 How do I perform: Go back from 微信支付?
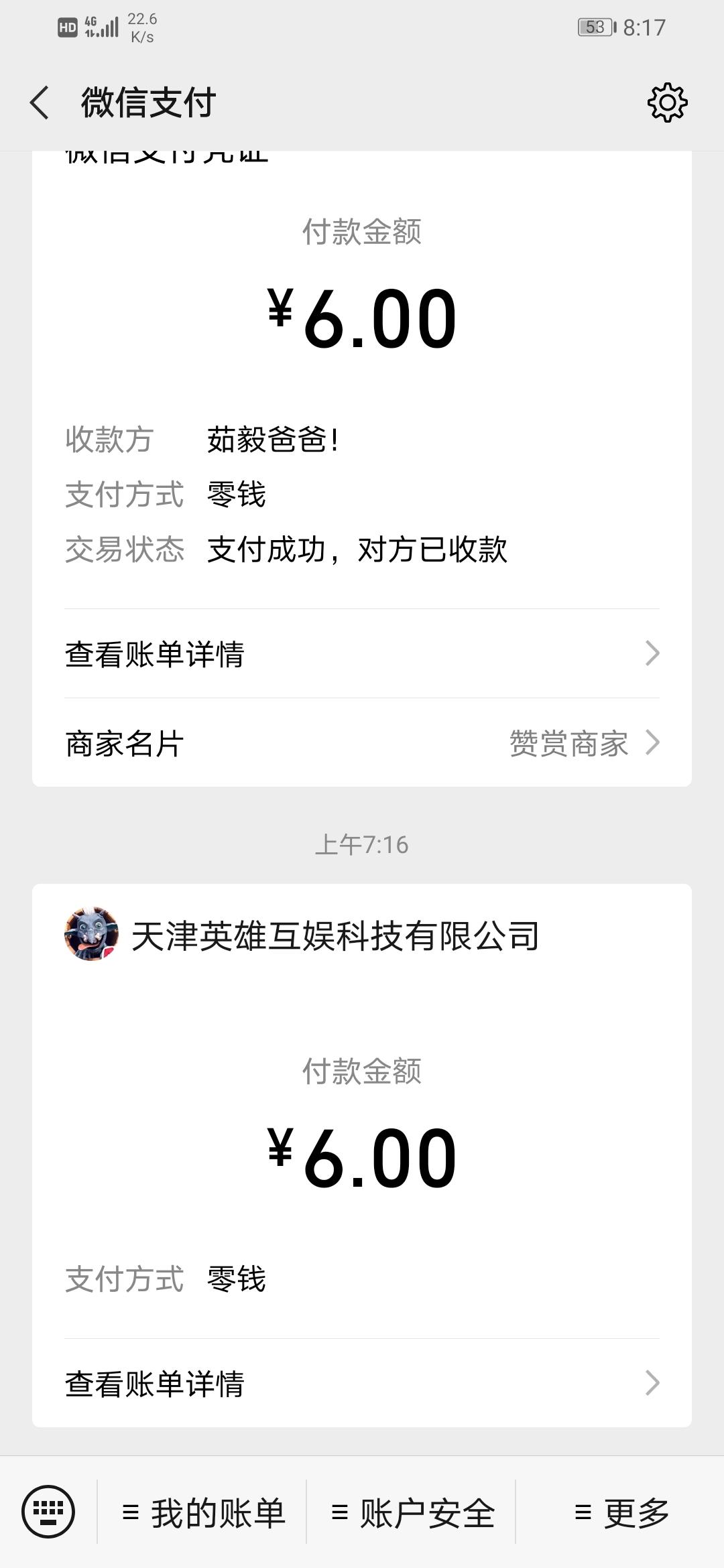click(40, 103)
